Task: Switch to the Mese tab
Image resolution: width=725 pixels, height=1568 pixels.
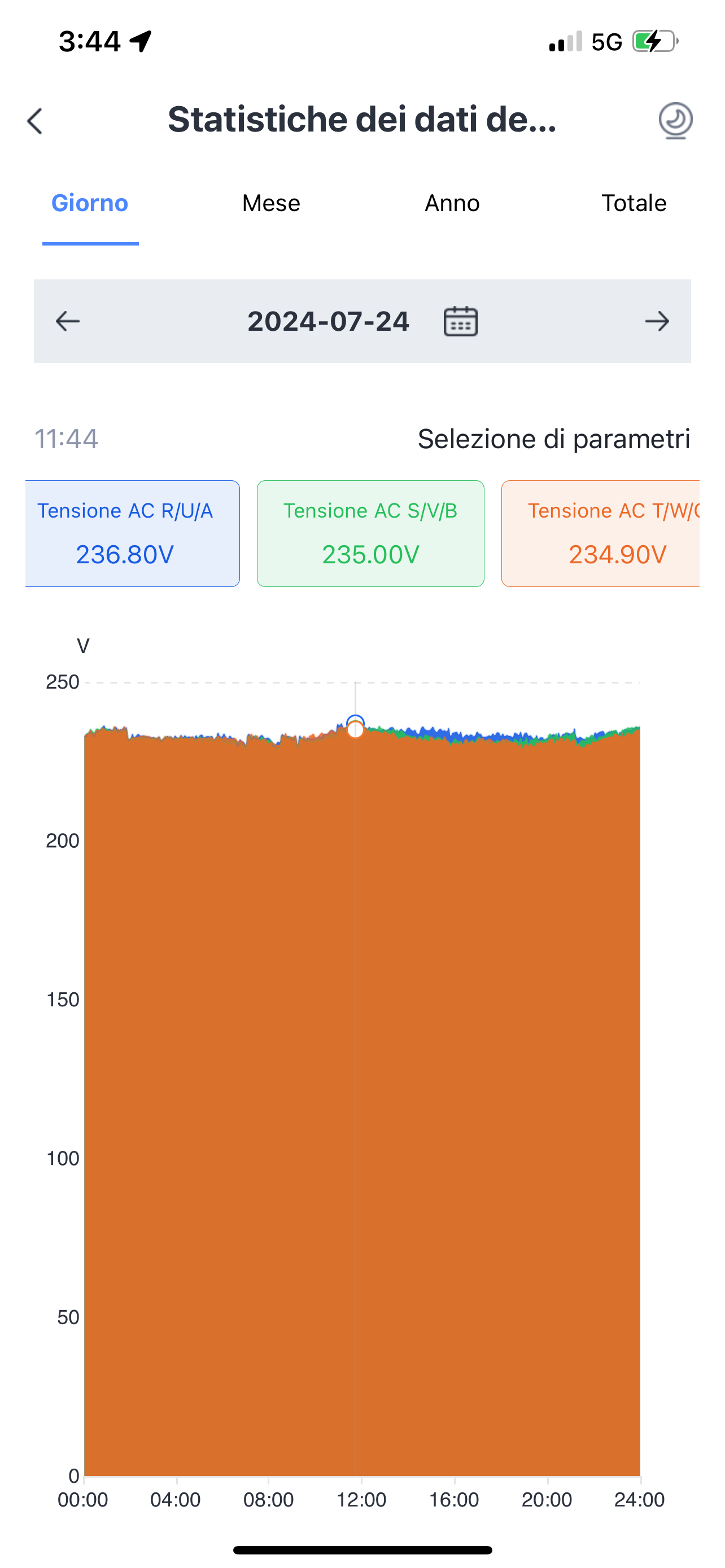Action: click(271, 203)
